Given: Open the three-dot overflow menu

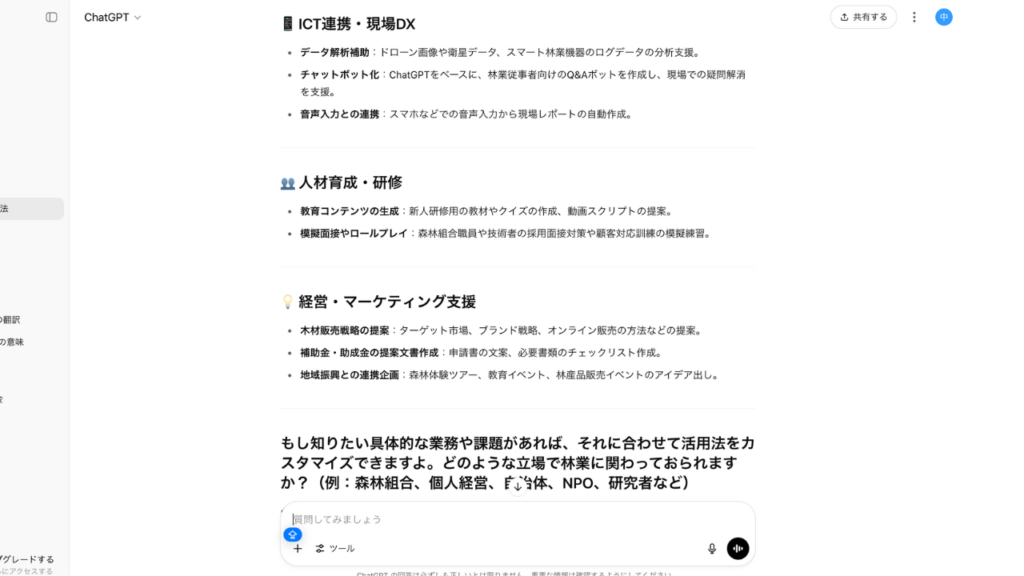Looking at the screenshot, I should pyautogui.click(x=914, y=17).
